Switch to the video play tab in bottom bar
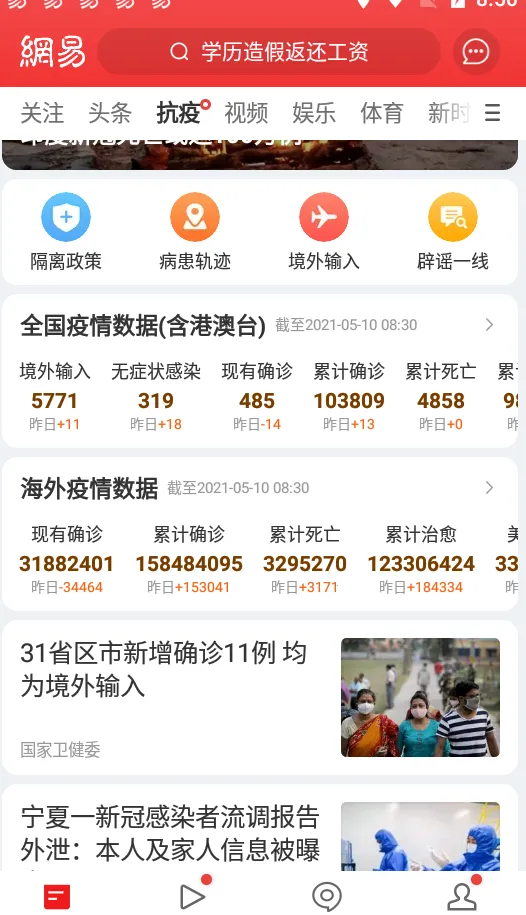This screenshot has width=526, height=915. [x=193, y=895]
